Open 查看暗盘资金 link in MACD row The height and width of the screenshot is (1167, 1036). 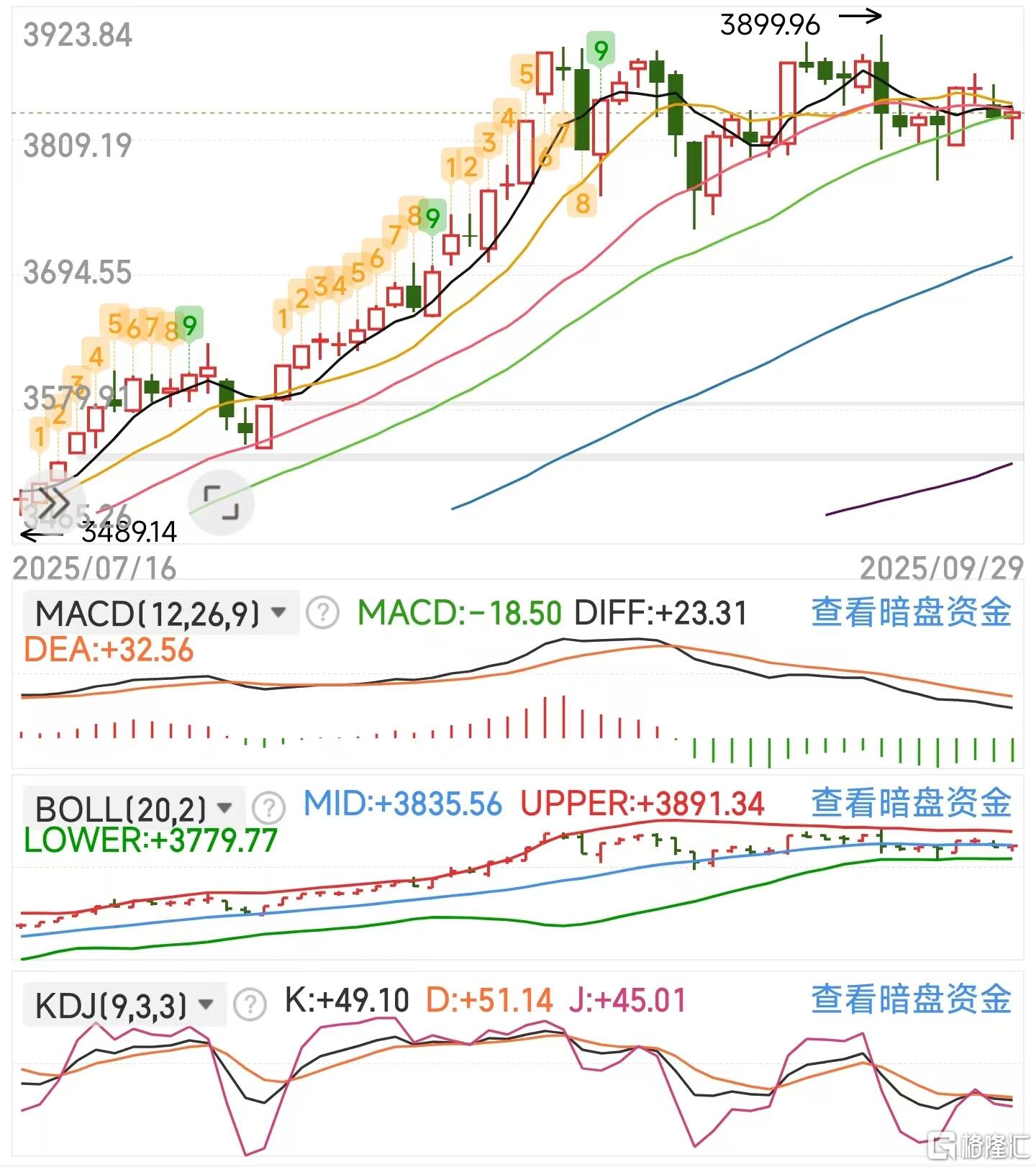tap(911, 612)
